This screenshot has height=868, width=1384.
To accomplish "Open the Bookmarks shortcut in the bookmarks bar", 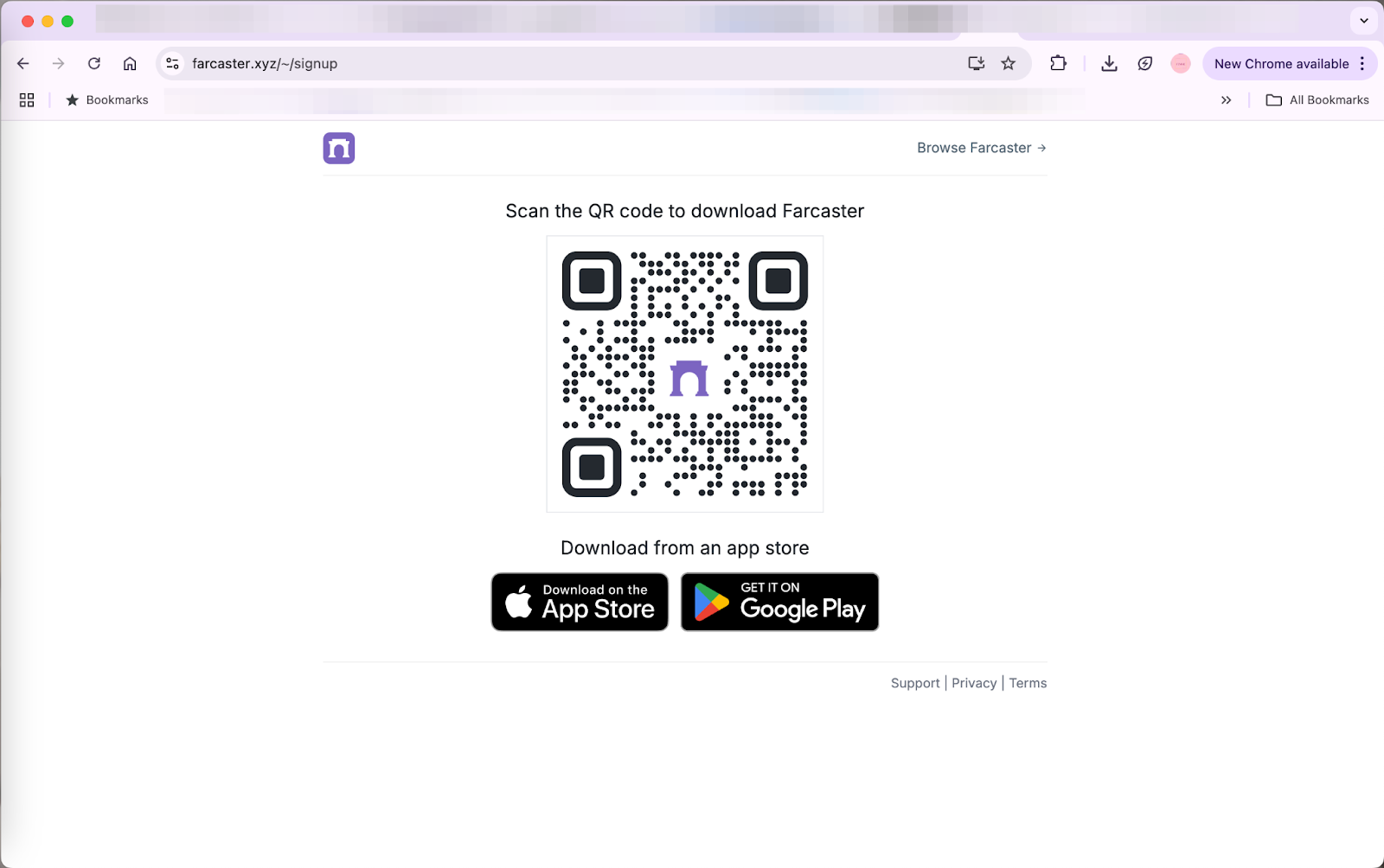I will (107, 100).
